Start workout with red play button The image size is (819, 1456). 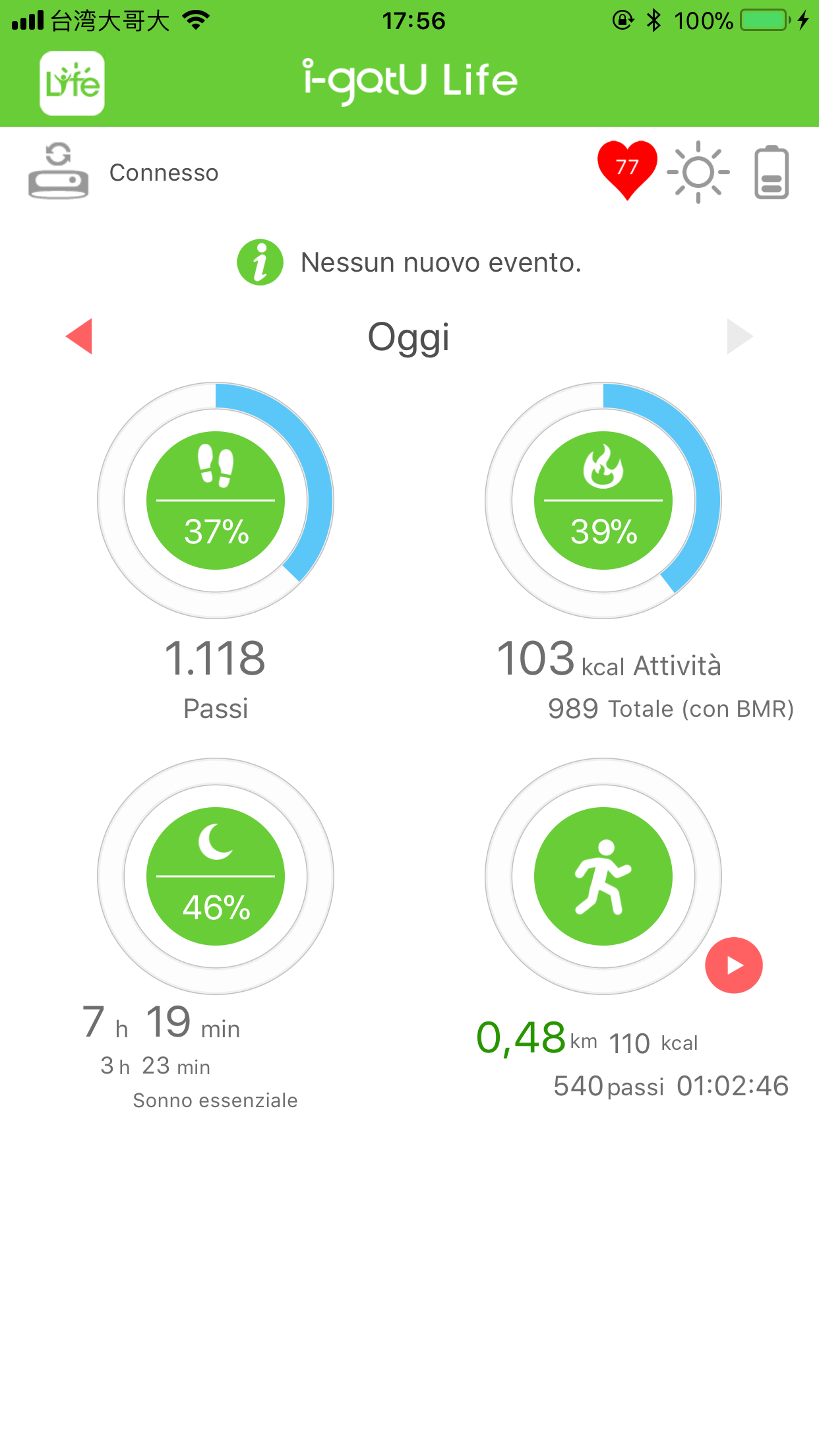click(734, 965)
